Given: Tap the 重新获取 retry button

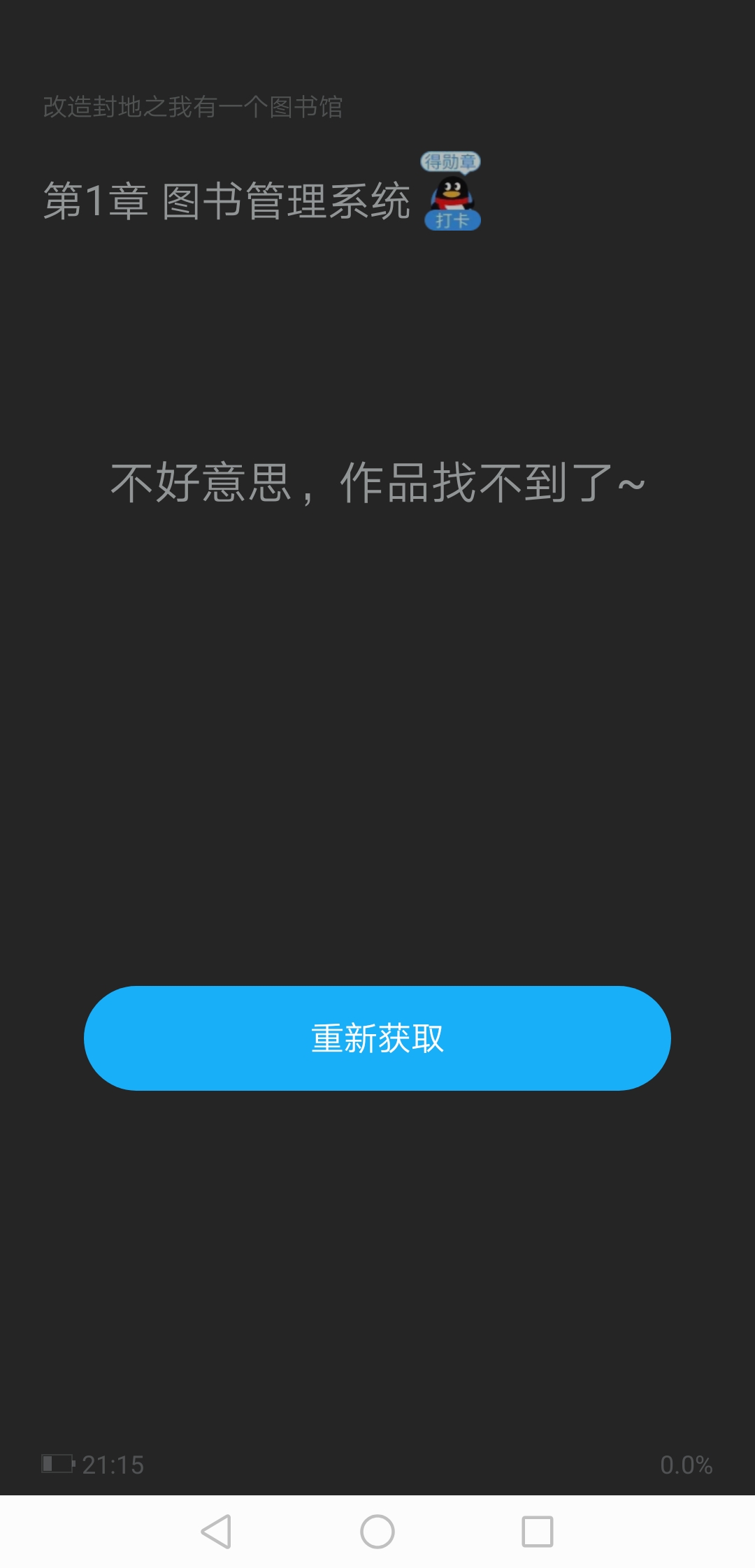Looking at the screenshot, I should pyautogui.click(x=377, y=1038).
